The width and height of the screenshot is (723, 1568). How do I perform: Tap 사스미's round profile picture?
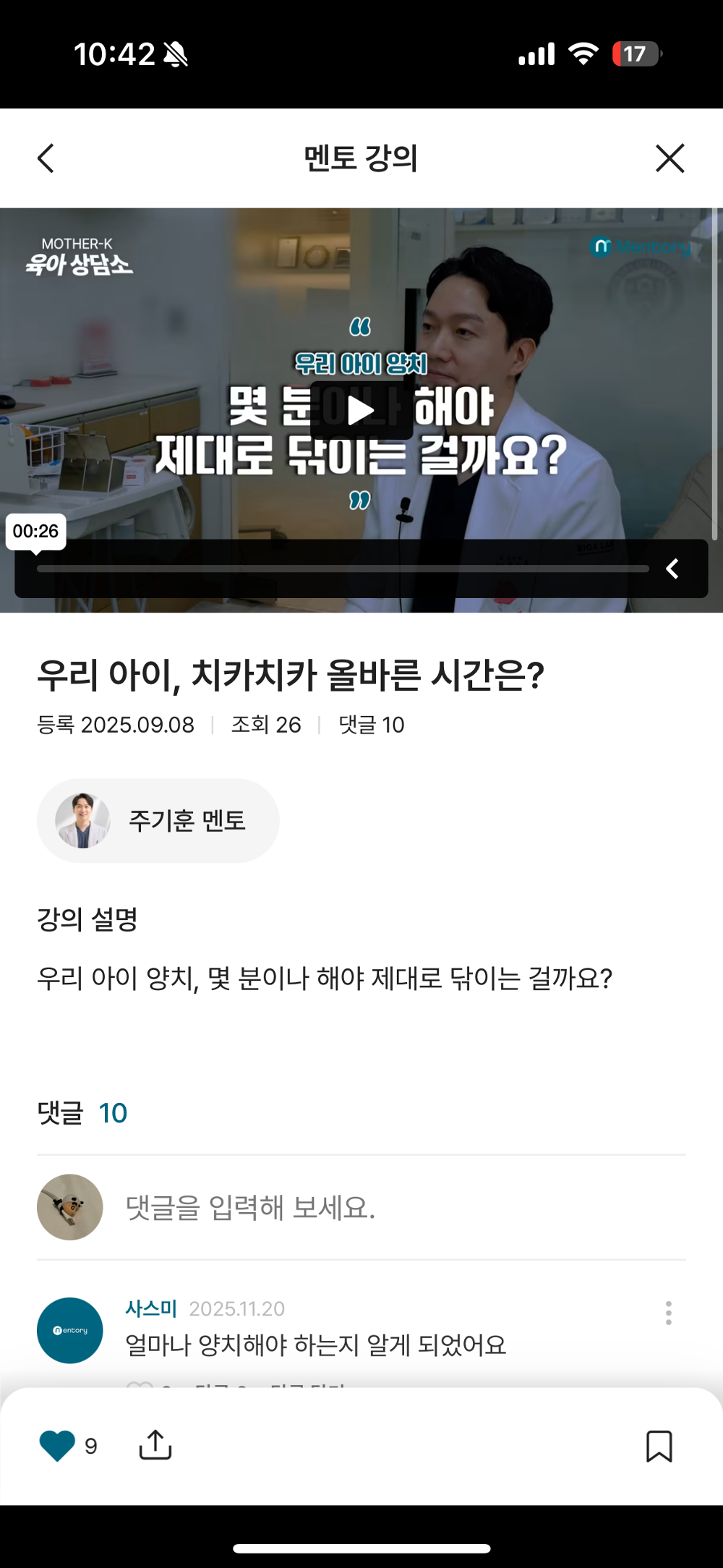(69, 1331)
